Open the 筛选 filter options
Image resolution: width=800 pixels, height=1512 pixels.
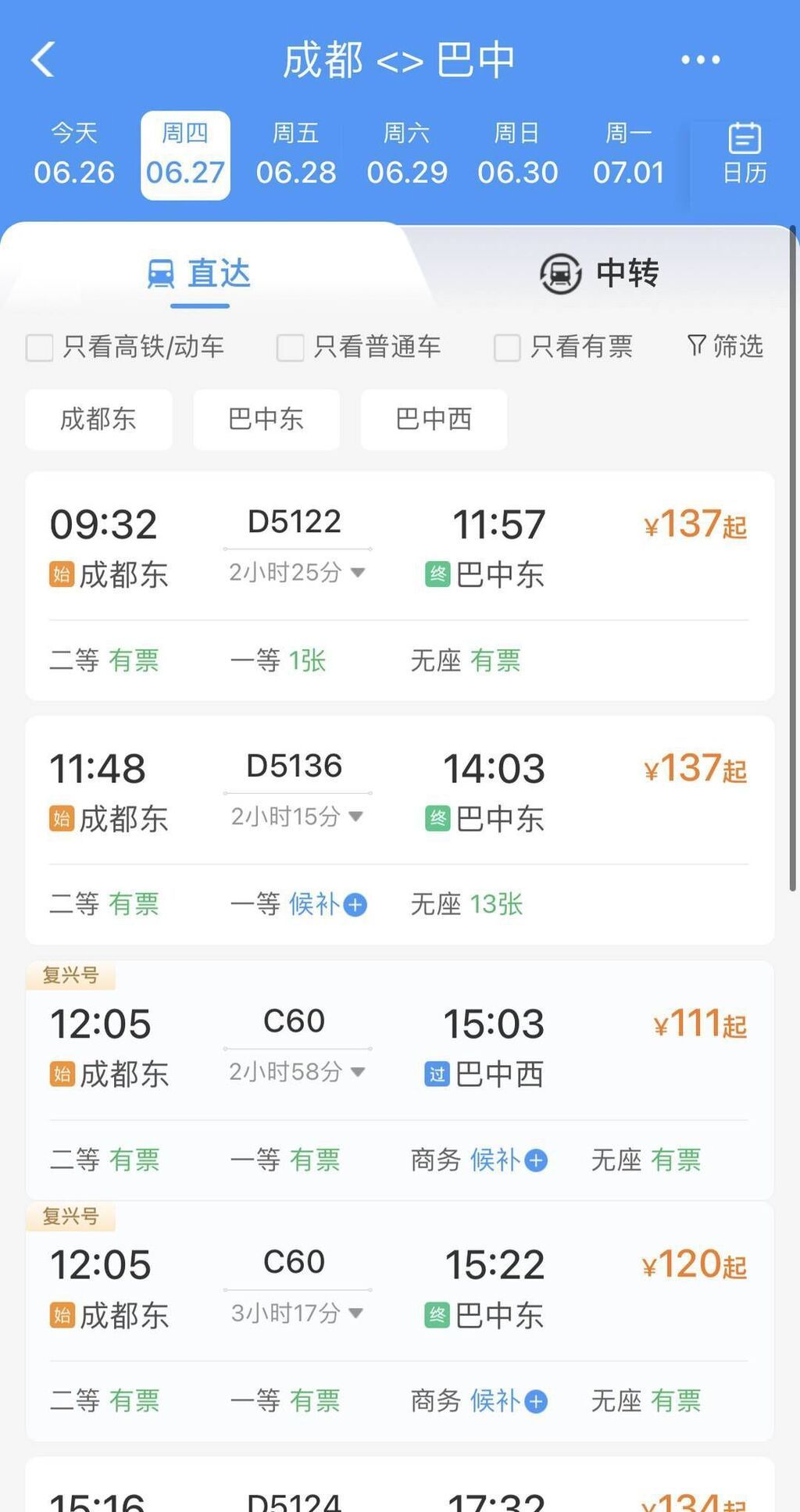pyautogui.click(x=725, y=345)
